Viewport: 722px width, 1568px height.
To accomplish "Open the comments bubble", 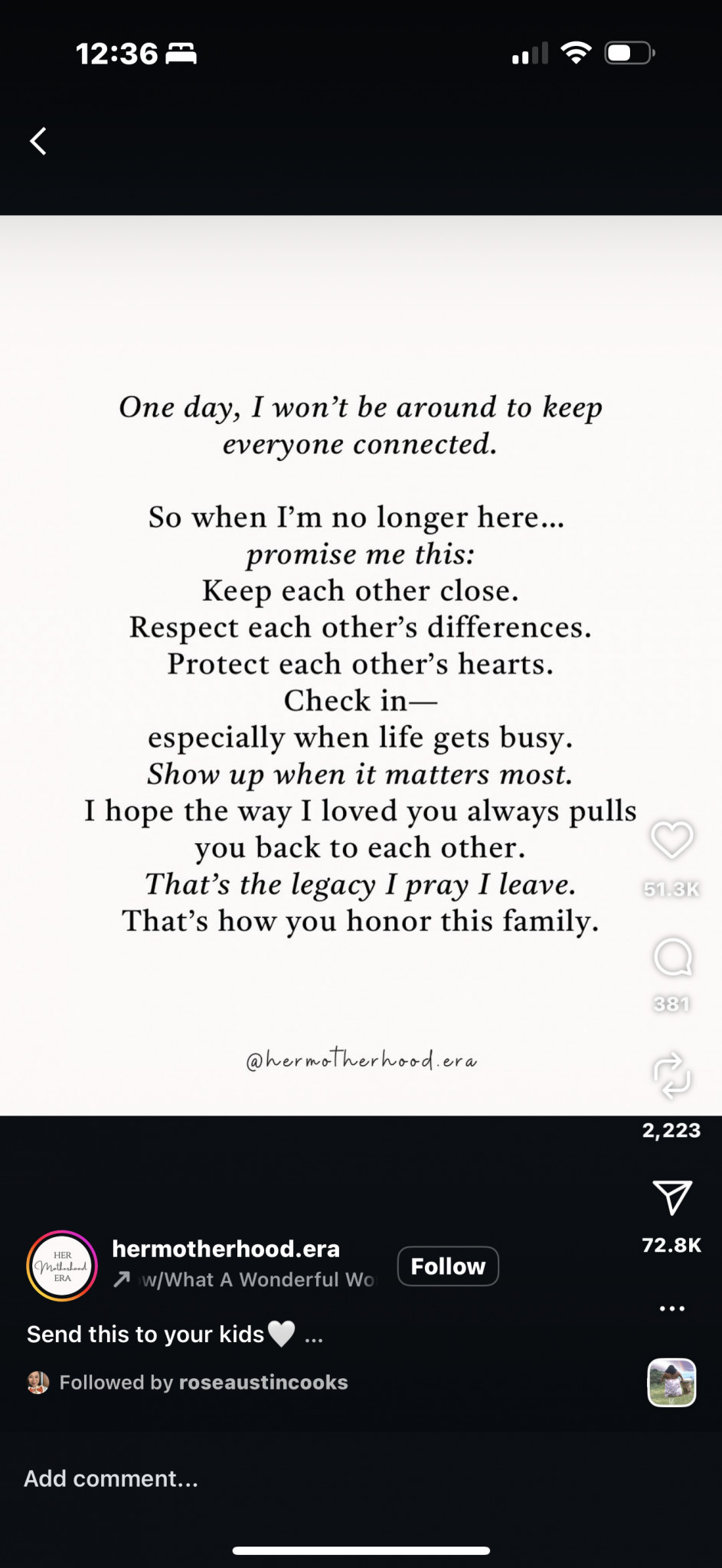I will point(671,957).
